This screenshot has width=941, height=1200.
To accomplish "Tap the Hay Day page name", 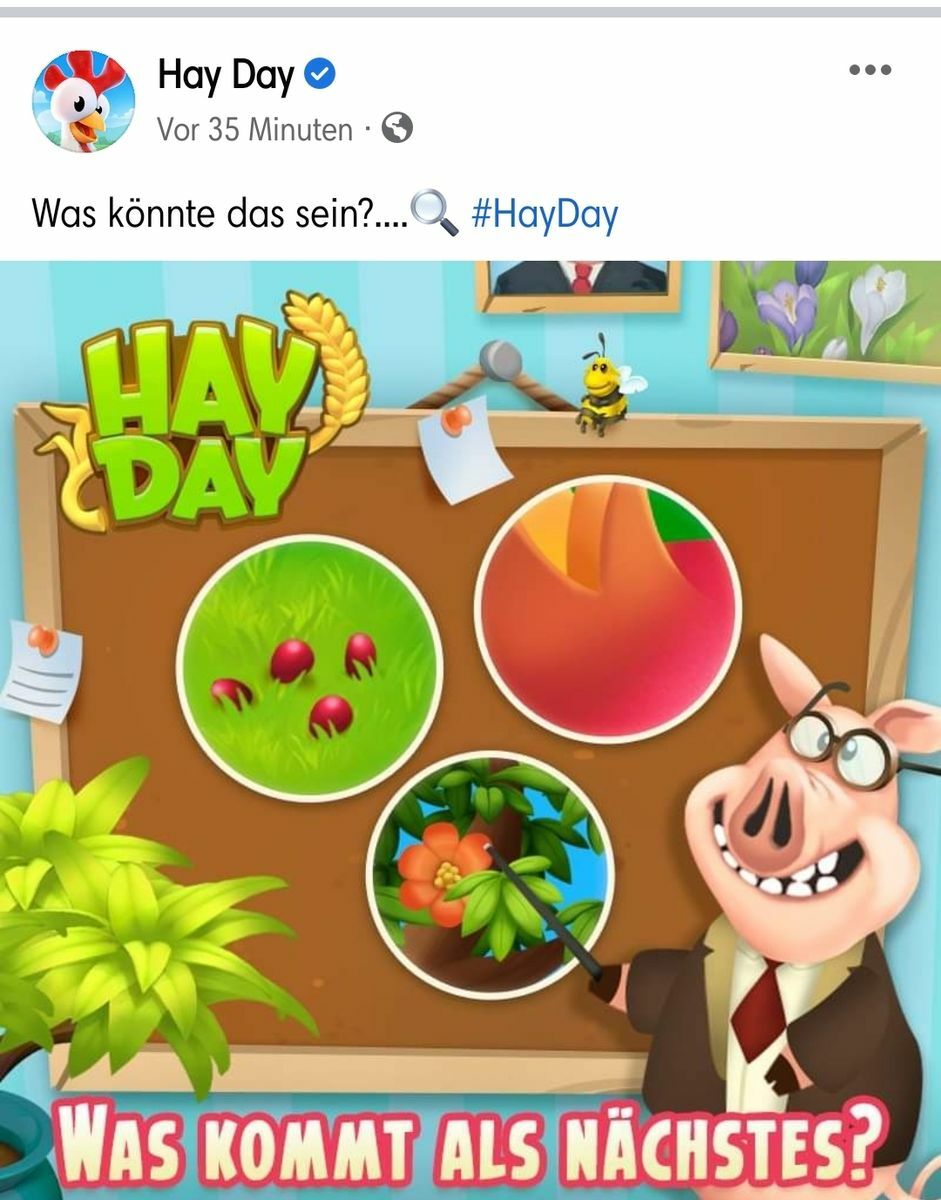I will [225, 76].
